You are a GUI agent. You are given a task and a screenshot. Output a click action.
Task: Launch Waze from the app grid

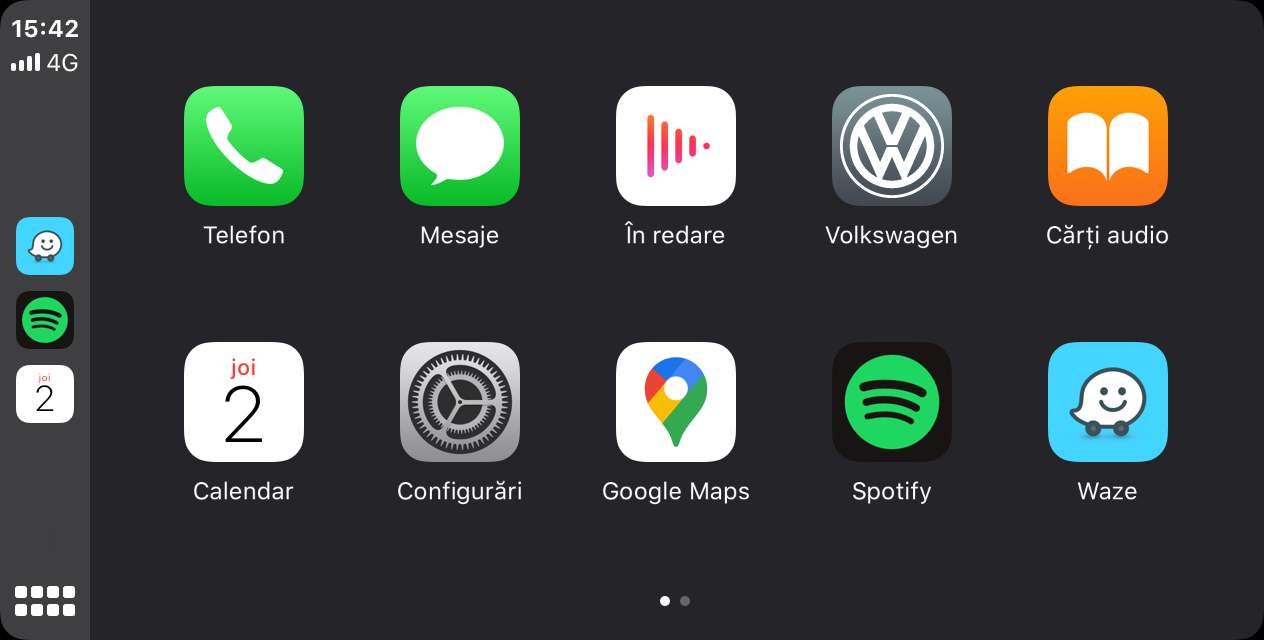tap(1108, 402)
